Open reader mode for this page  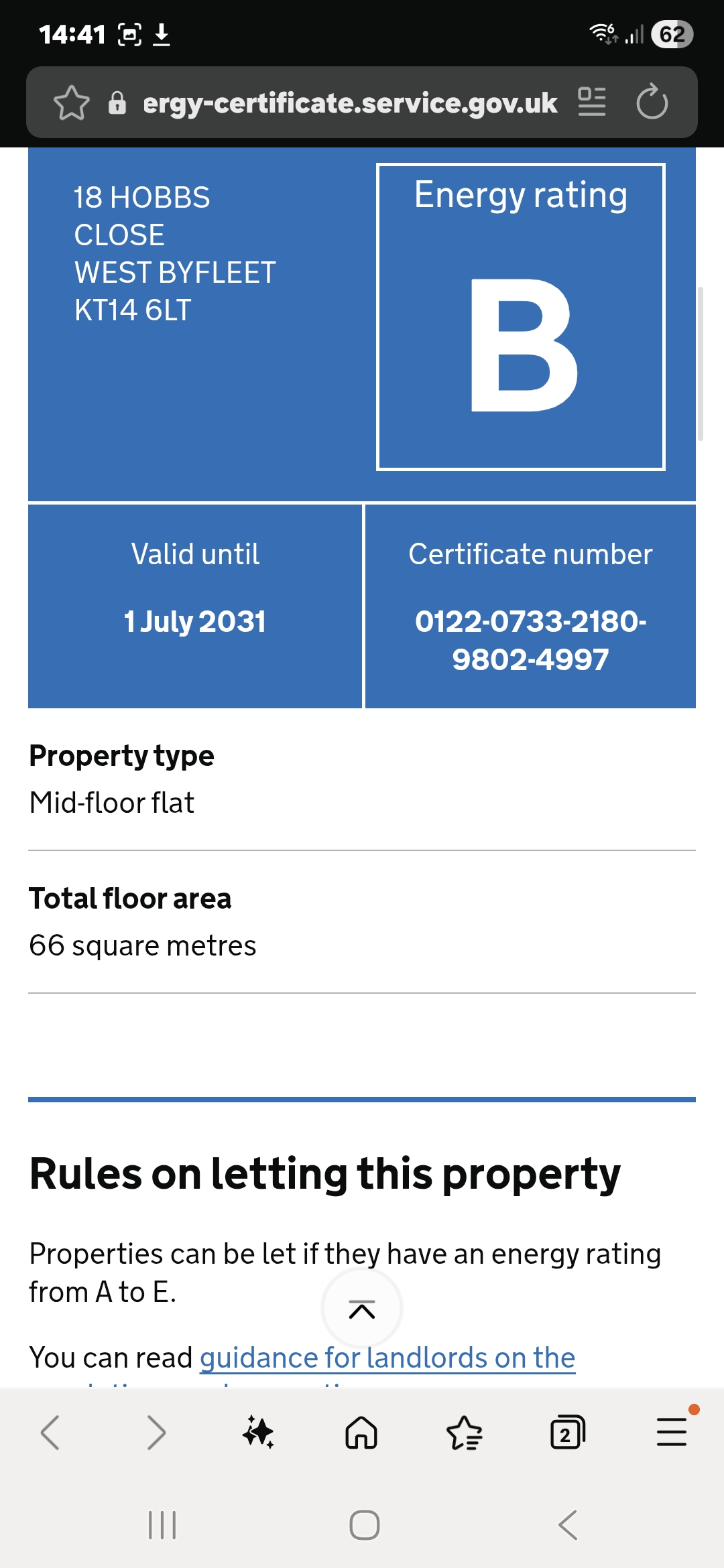pyautogui.click(x=592, y=103)
